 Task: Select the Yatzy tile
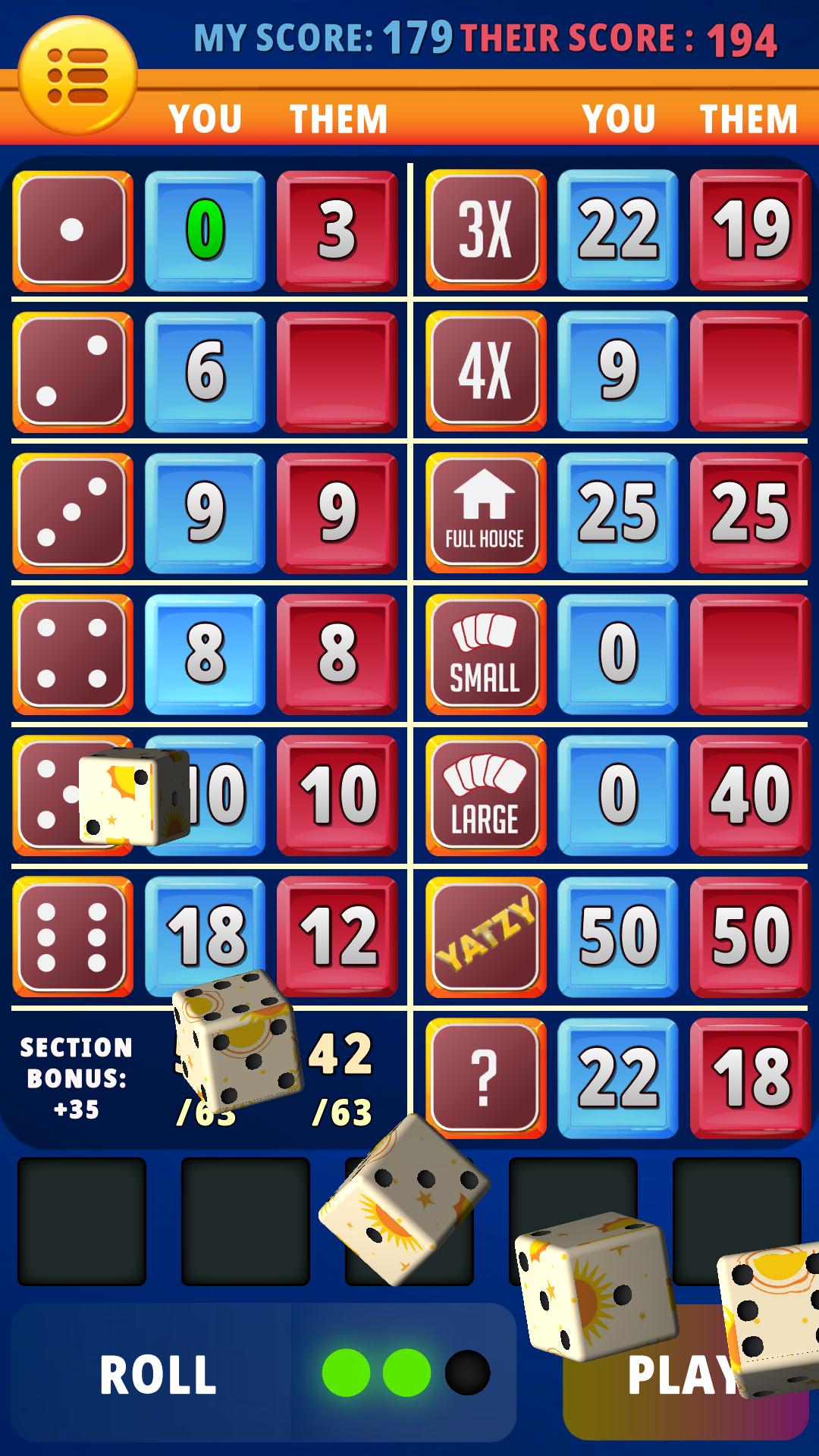pyautogui.click(x=485, y=937)
